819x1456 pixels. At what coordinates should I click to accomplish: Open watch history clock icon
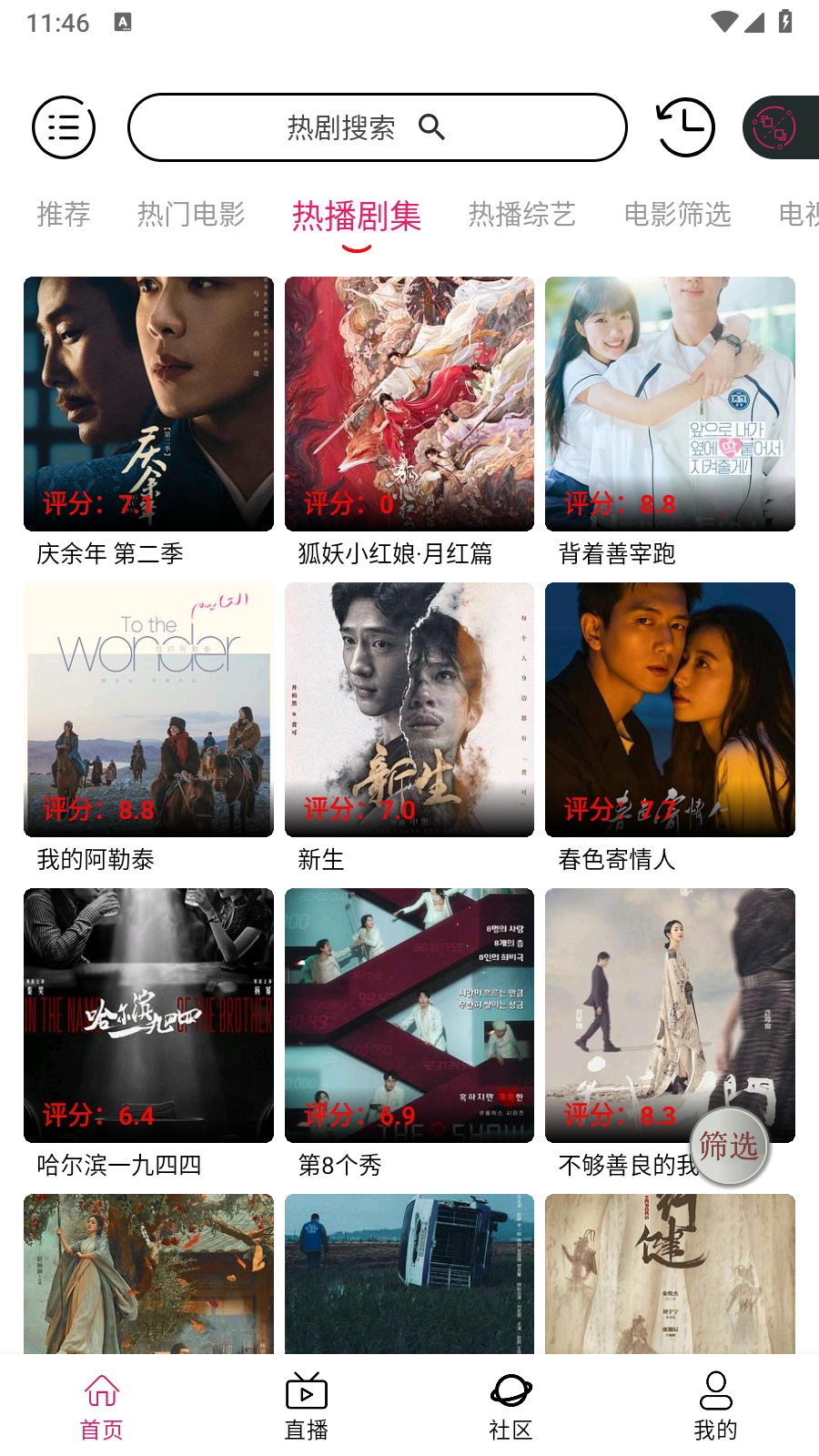click(685, 127)
